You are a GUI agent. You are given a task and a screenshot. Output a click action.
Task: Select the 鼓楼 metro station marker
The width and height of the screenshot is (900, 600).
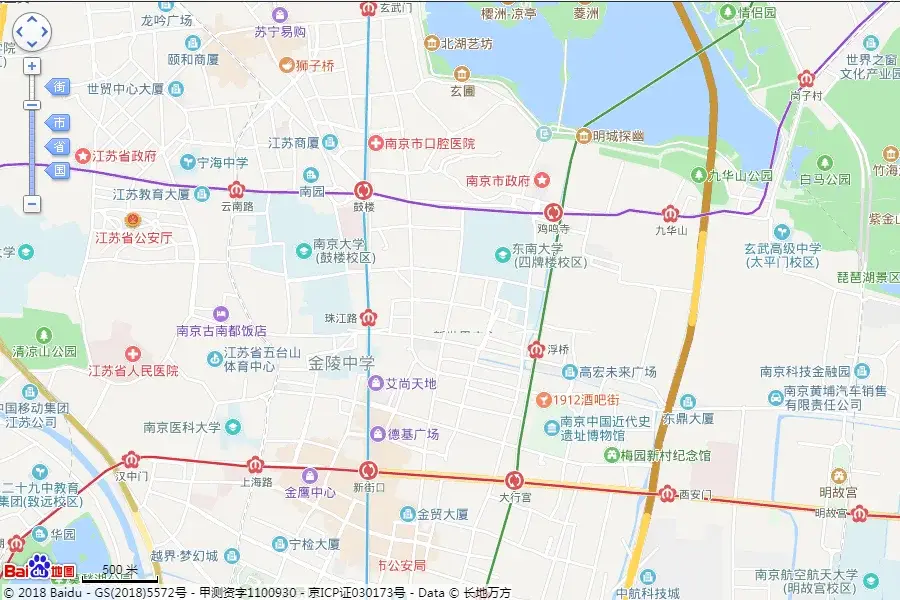[x=364, y=190]
